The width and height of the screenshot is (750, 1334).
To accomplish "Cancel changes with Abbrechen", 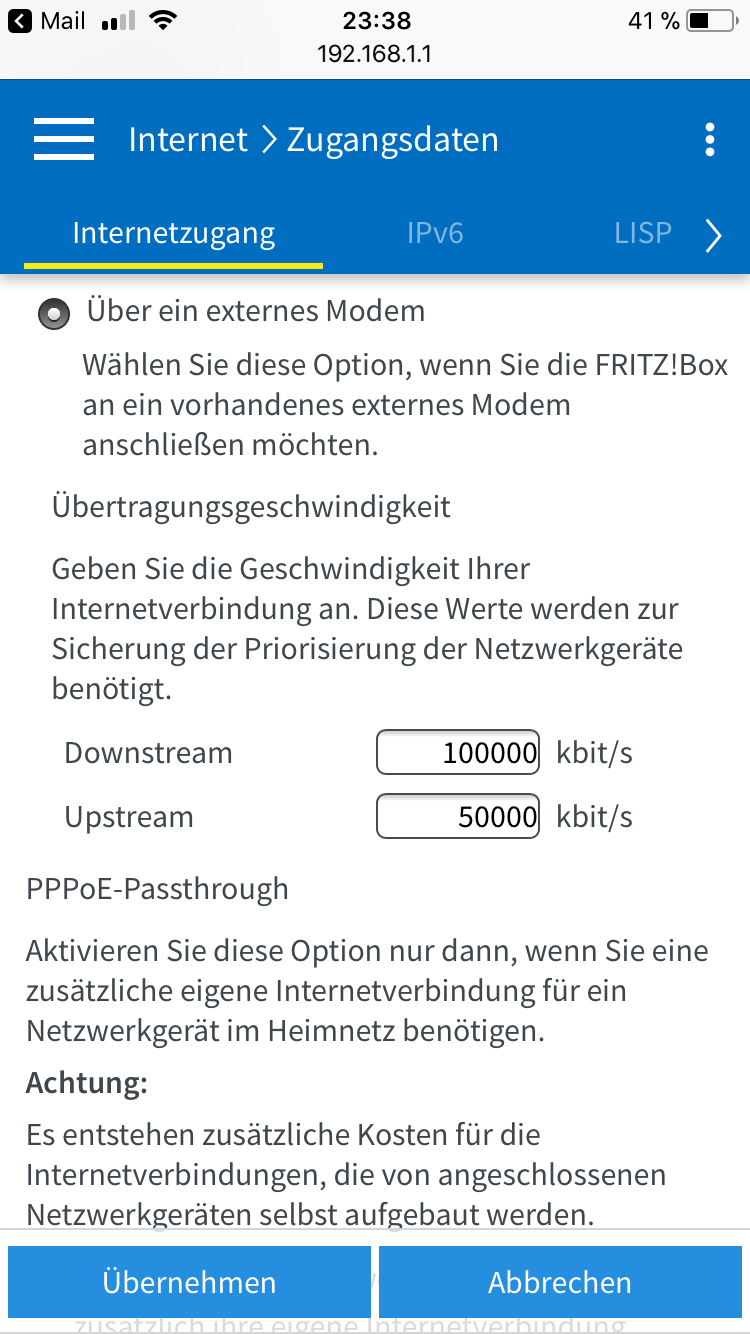I will pyautogui.click(x=560, y=1282).
